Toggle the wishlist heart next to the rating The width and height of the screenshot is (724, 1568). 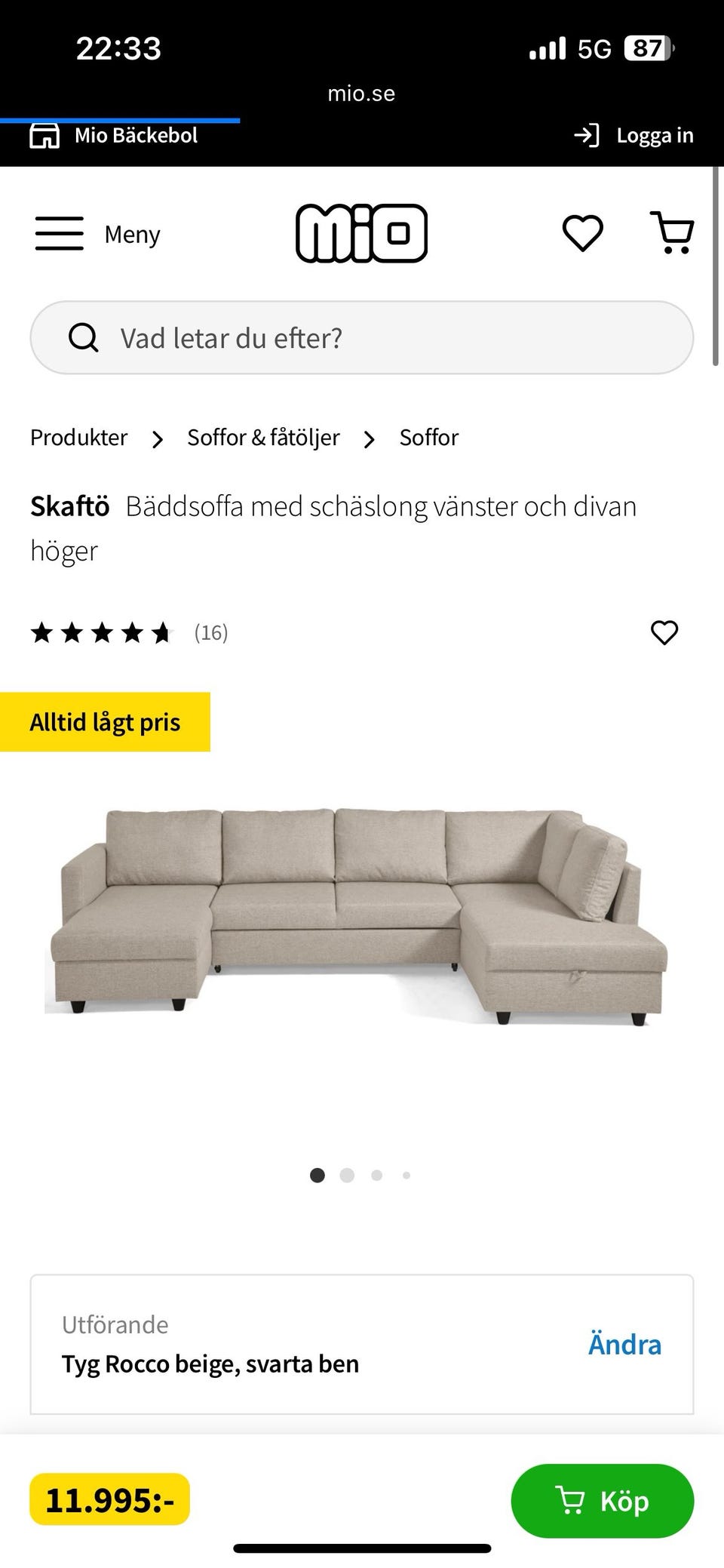(664, 634)
